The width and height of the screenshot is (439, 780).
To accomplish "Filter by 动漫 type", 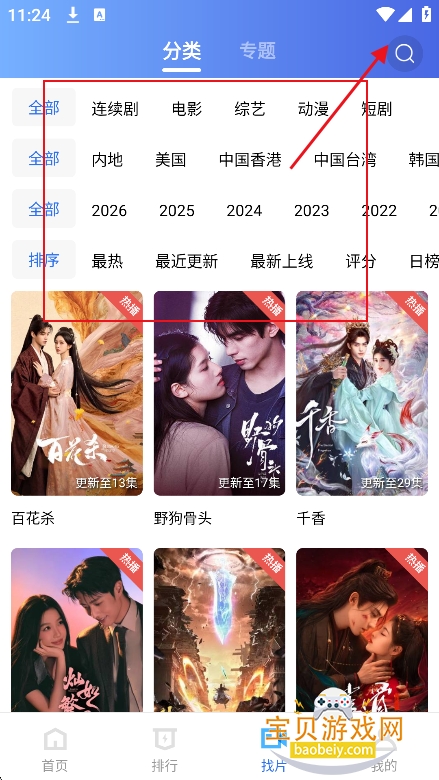I will [313, 108].
